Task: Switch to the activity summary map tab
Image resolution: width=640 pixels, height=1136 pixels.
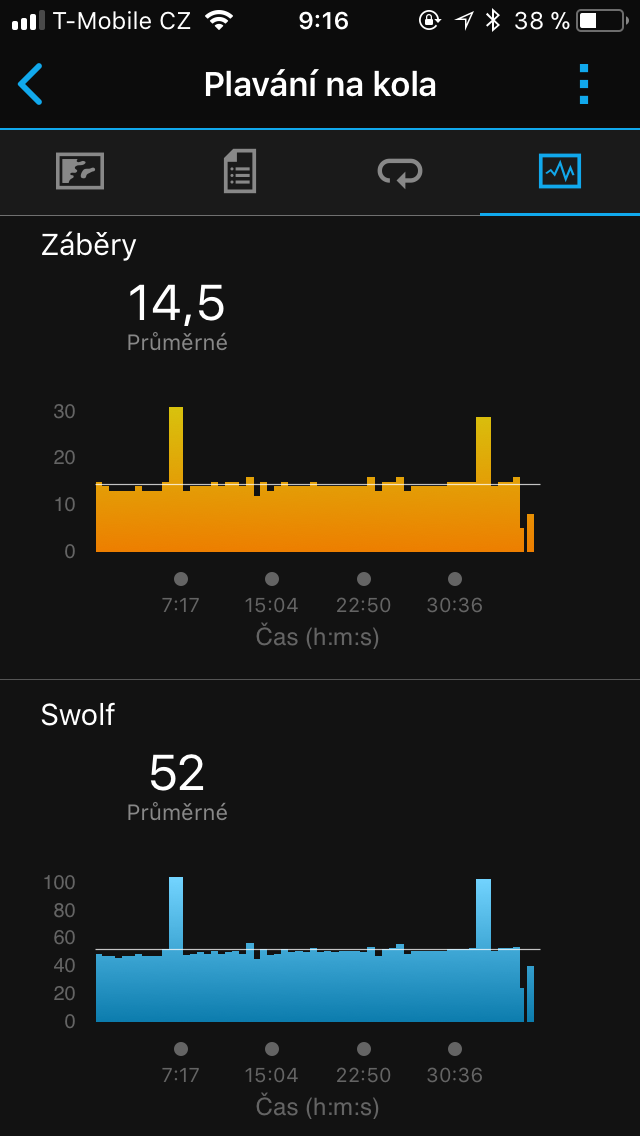Action: pos(80,172)
